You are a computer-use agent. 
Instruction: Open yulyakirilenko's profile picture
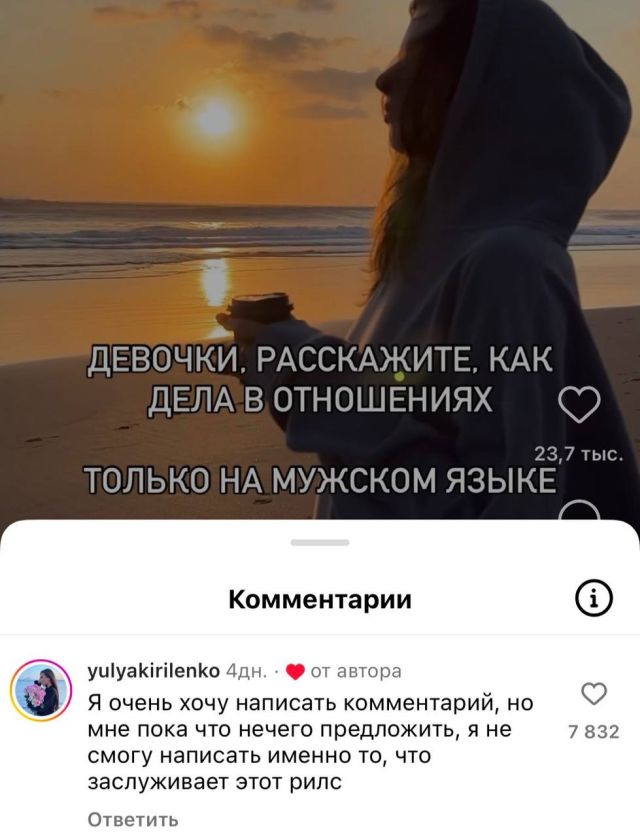tap(38, 691)
